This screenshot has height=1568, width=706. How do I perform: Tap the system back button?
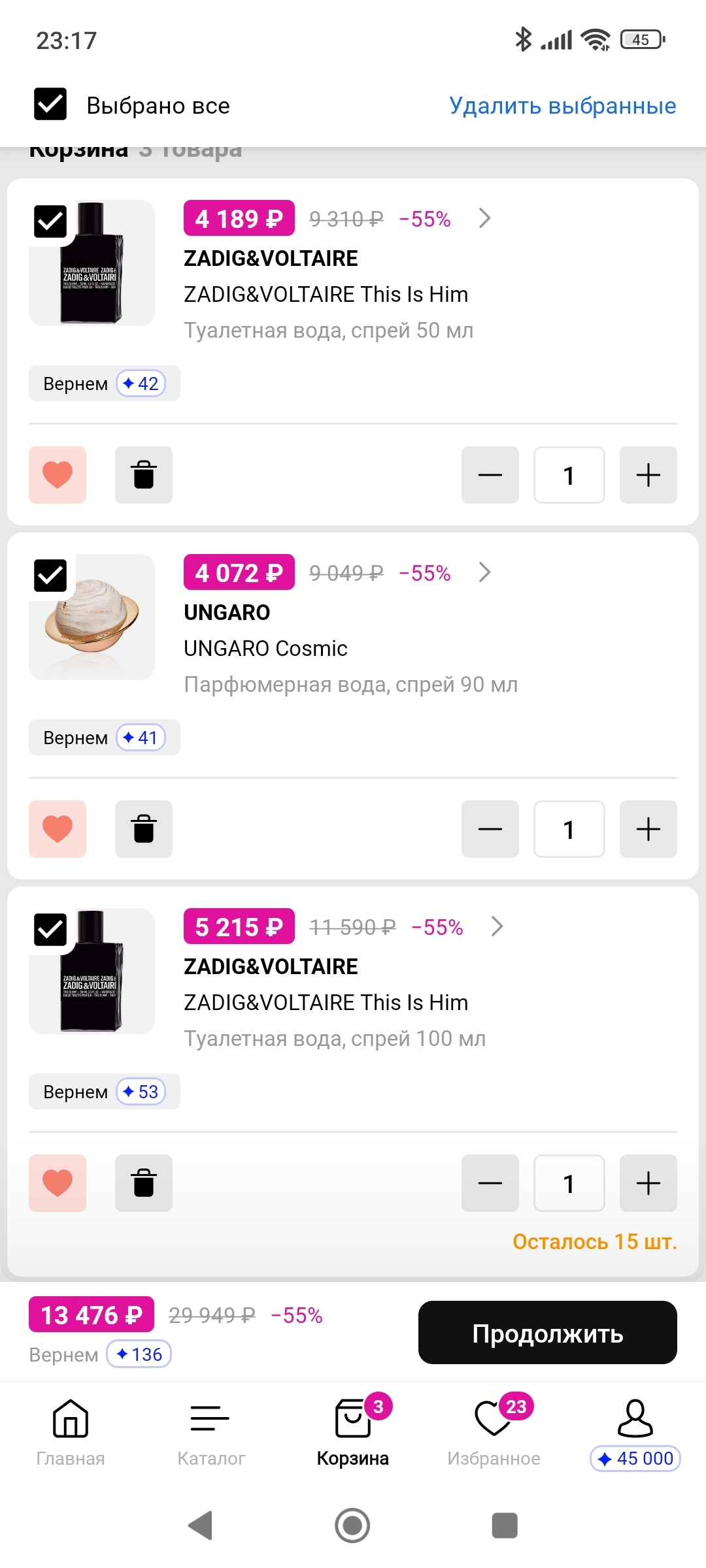(x=200, y=1526)
